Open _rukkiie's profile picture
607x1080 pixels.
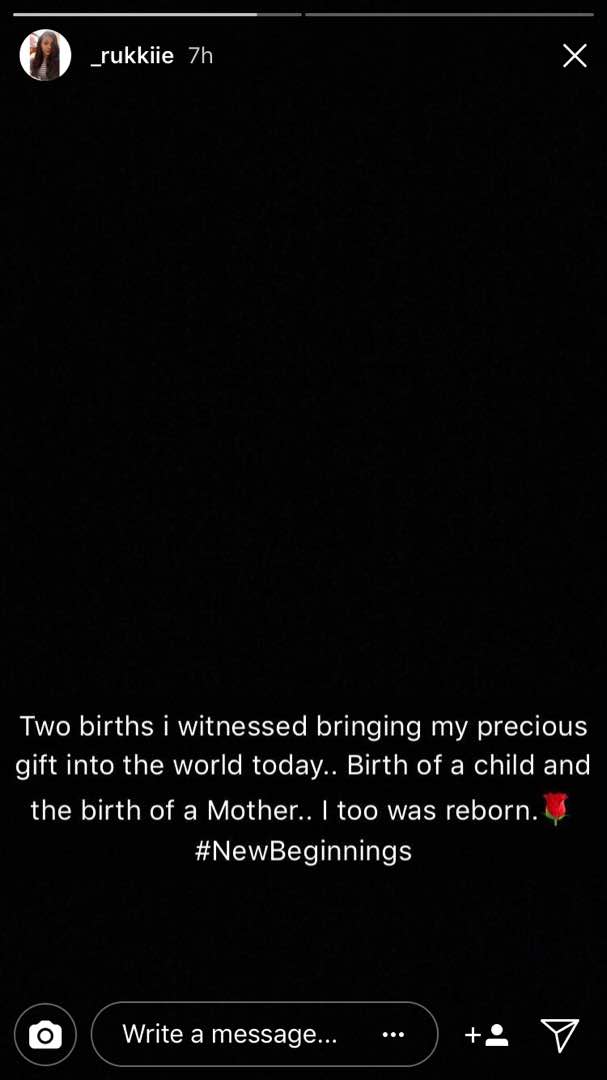point(45,55)
